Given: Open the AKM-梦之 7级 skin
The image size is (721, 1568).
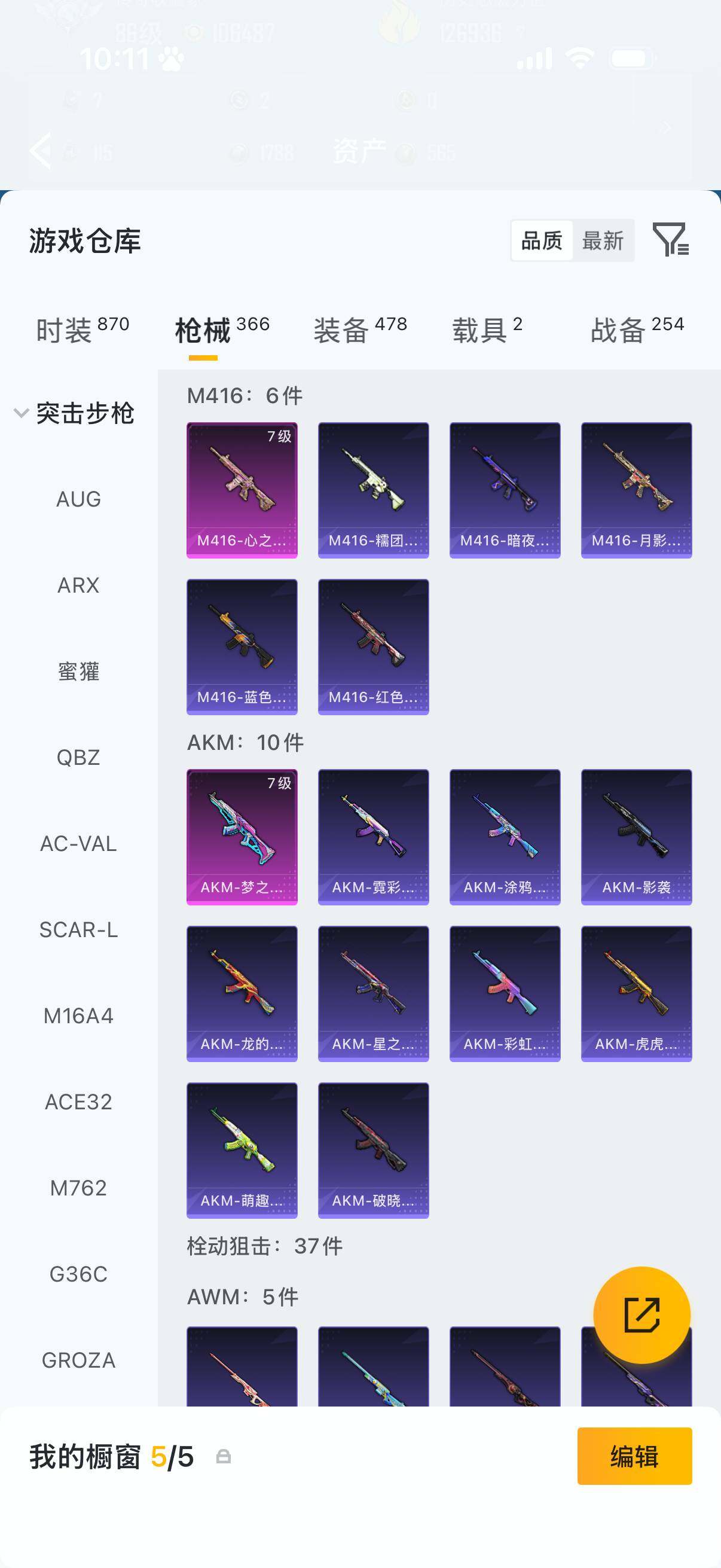Looking at the screenshot, I should (242, 837).
